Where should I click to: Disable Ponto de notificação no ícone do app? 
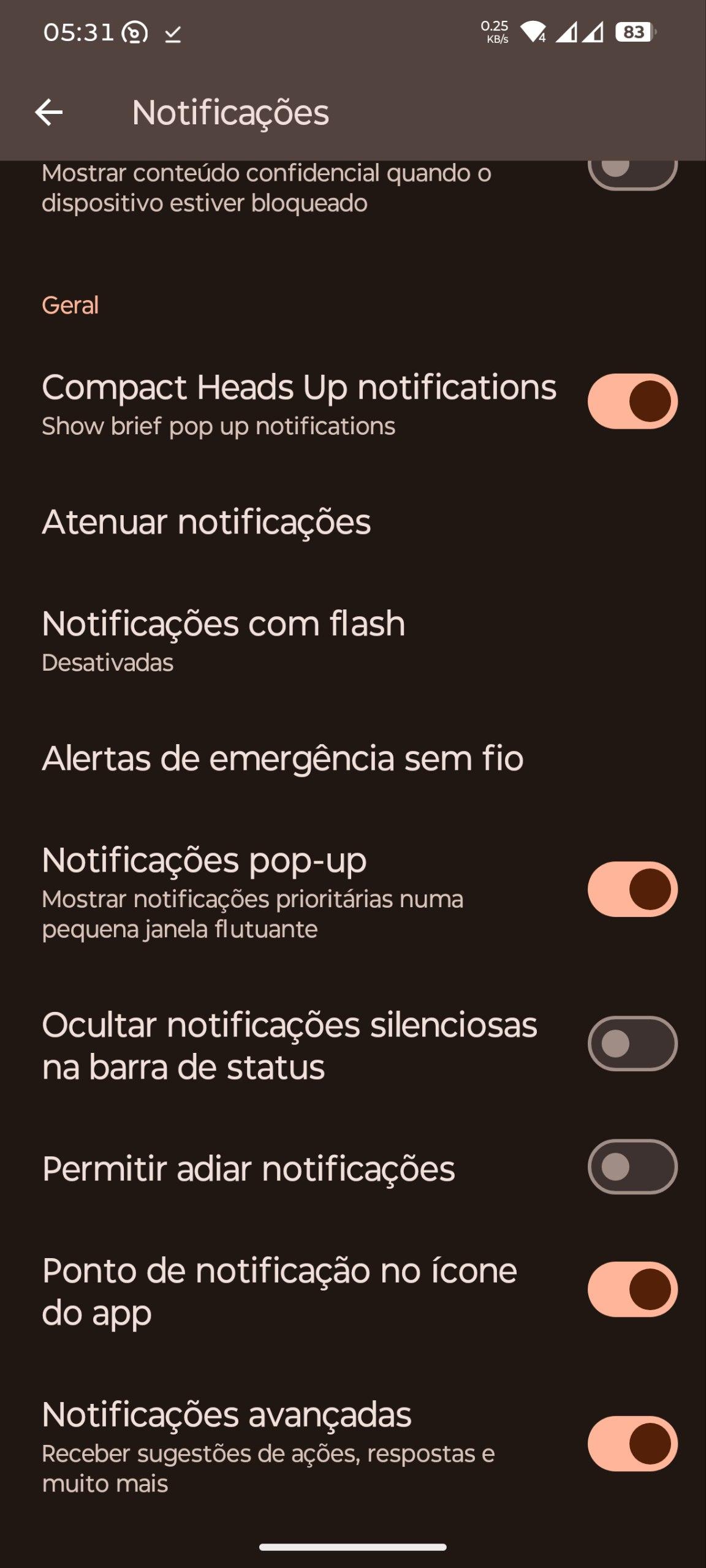632,1289
